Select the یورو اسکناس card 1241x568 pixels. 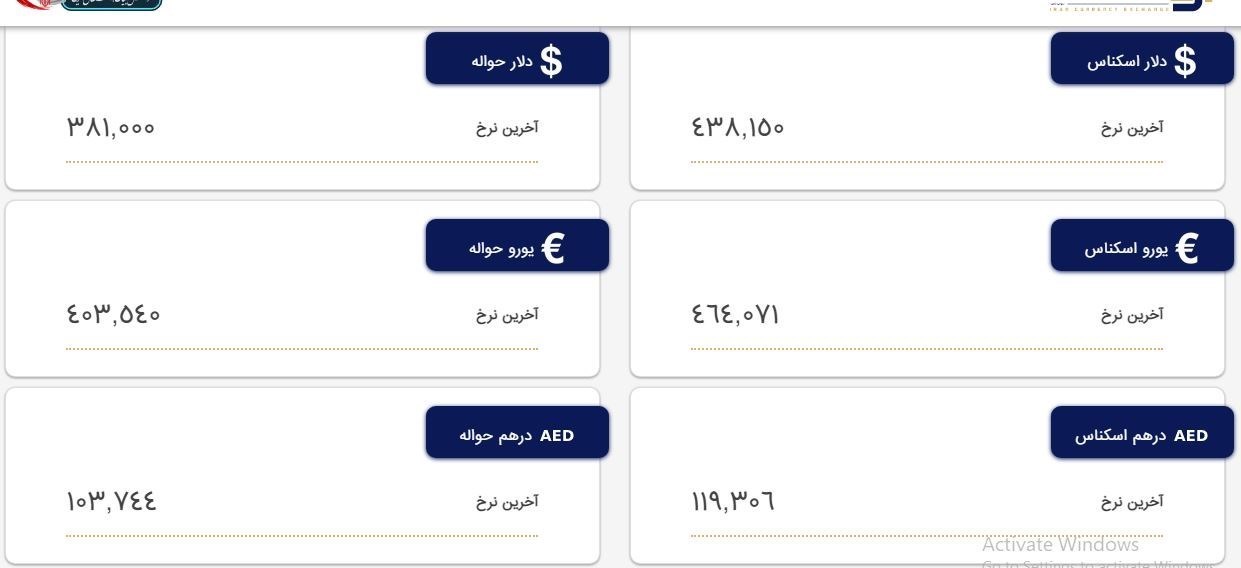click(x=1141, y=247)
